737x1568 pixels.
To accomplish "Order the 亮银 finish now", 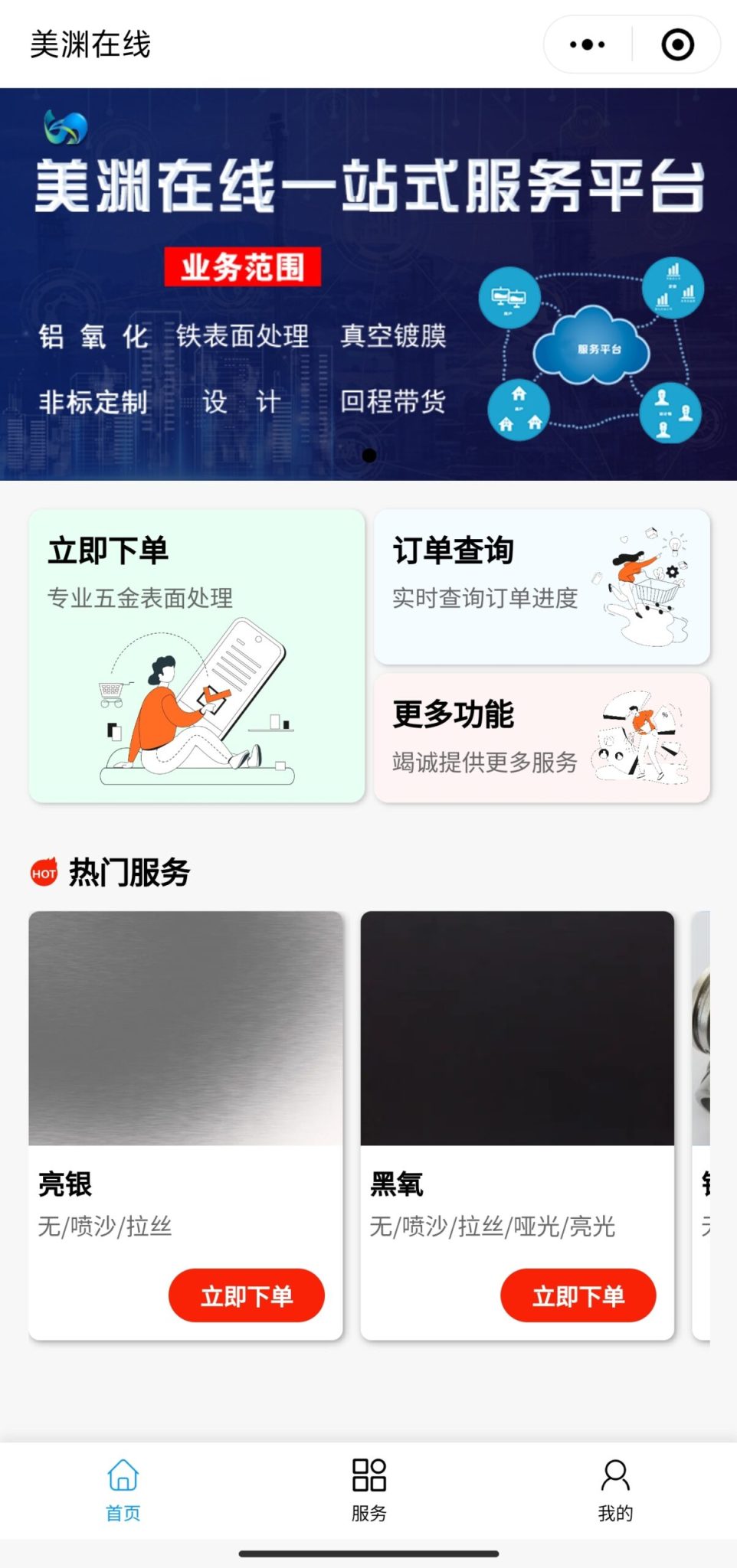I will pos(247,1295).
